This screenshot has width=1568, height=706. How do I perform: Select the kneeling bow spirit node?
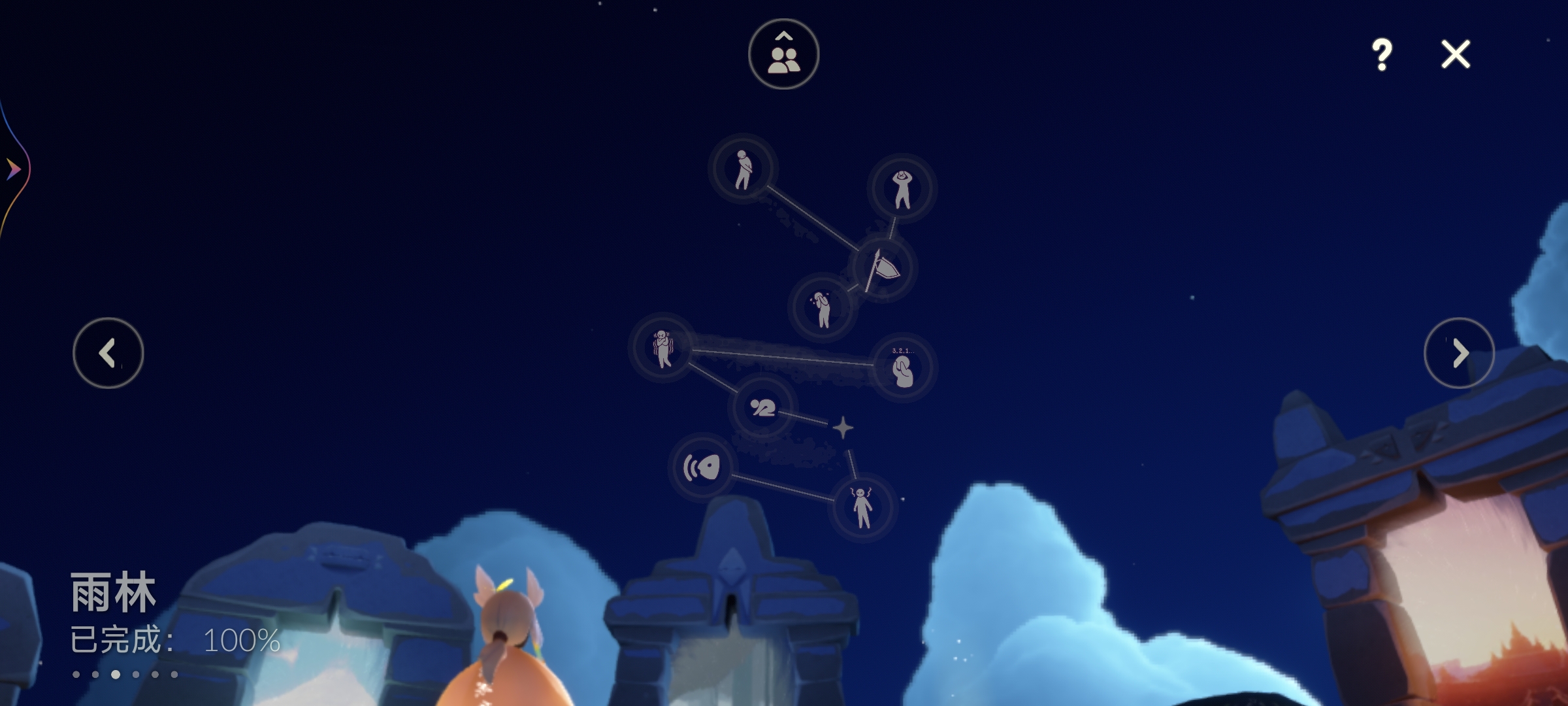pos(762,408)
